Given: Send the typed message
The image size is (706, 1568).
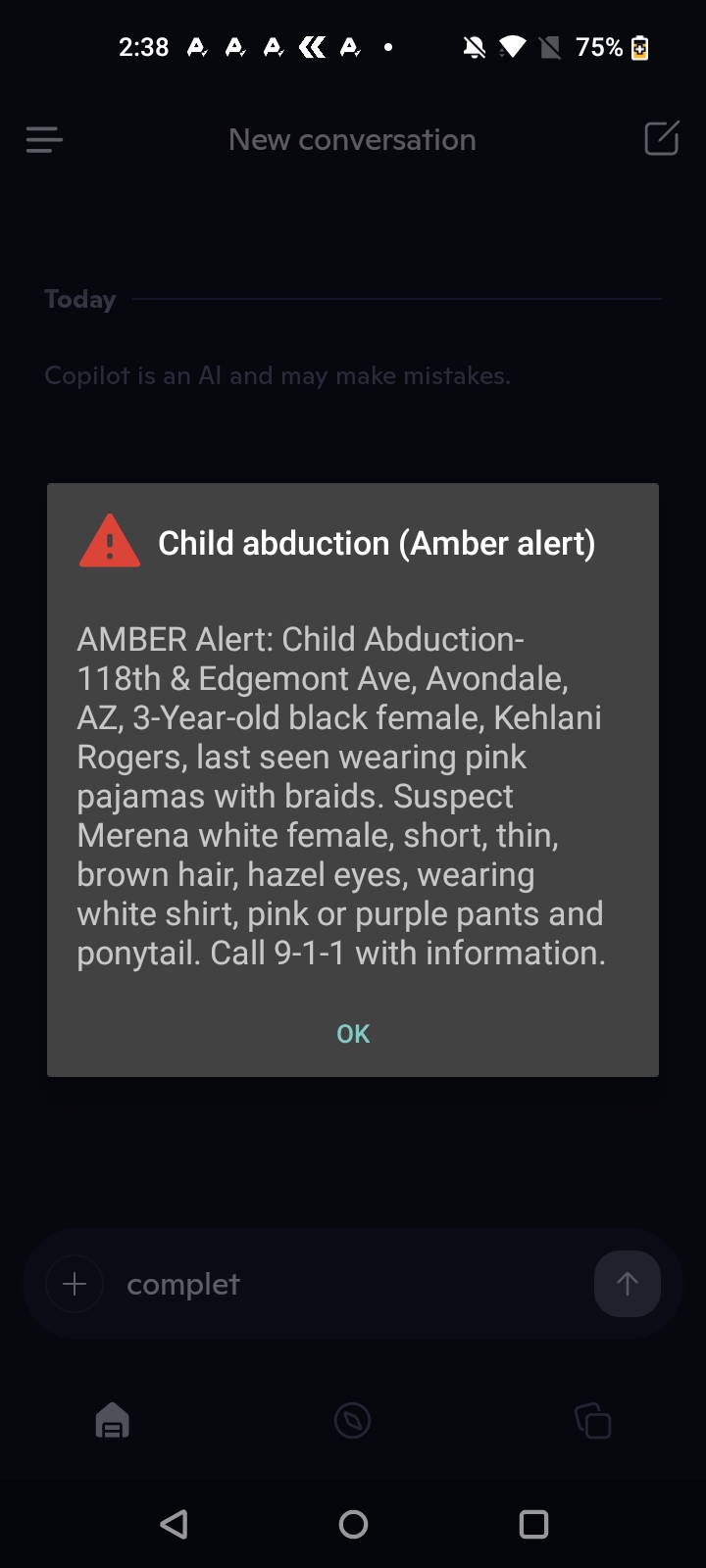Looking at the screenshot, I should click(x=628, y=1284).
